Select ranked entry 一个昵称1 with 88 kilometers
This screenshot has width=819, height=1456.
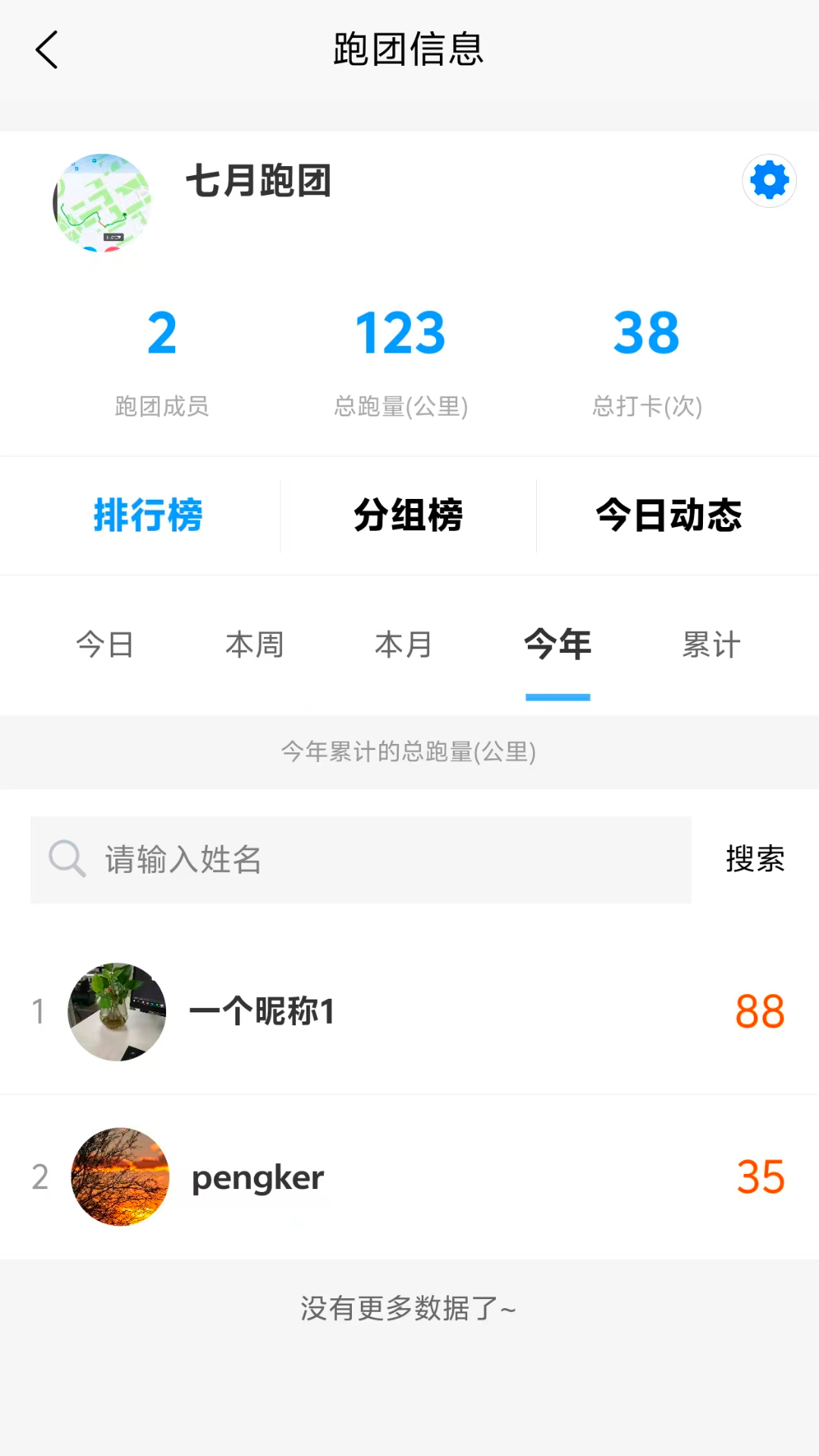tap(409, 1011)
